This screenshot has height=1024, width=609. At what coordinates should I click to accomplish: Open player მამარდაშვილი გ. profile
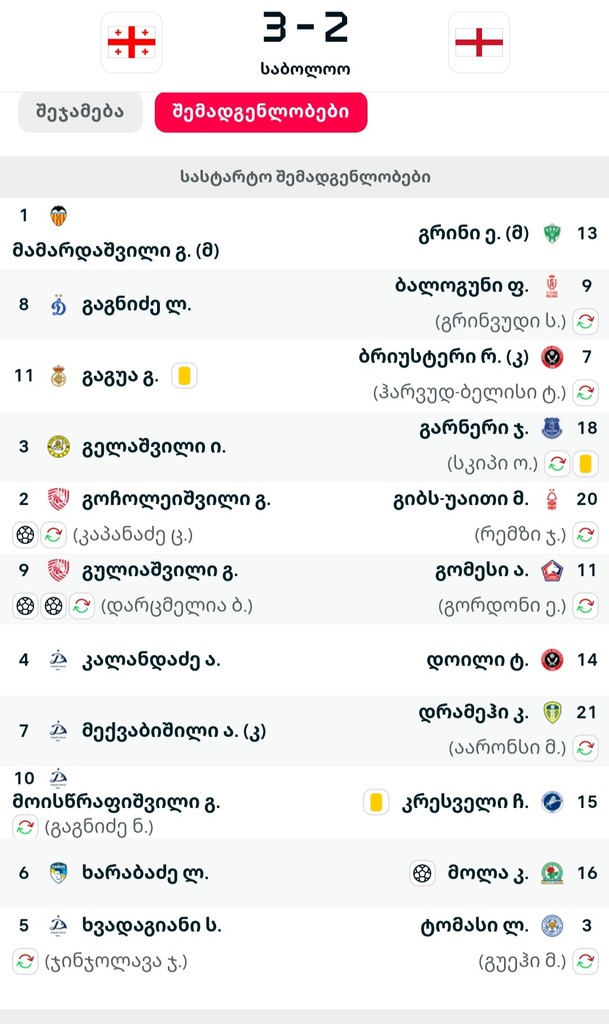click(x=116, y=248)
